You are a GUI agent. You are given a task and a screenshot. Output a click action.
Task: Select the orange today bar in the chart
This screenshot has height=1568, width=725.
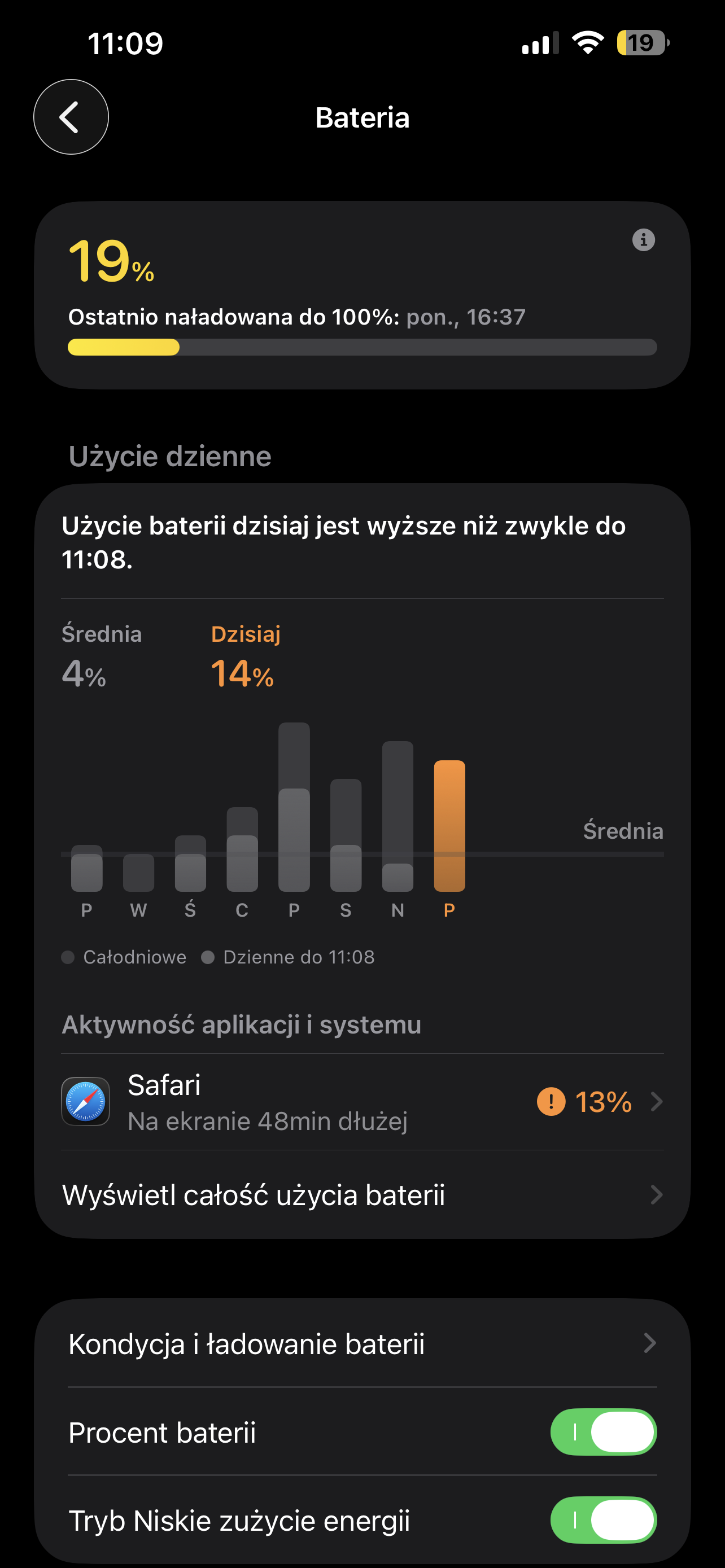[449, 826]
